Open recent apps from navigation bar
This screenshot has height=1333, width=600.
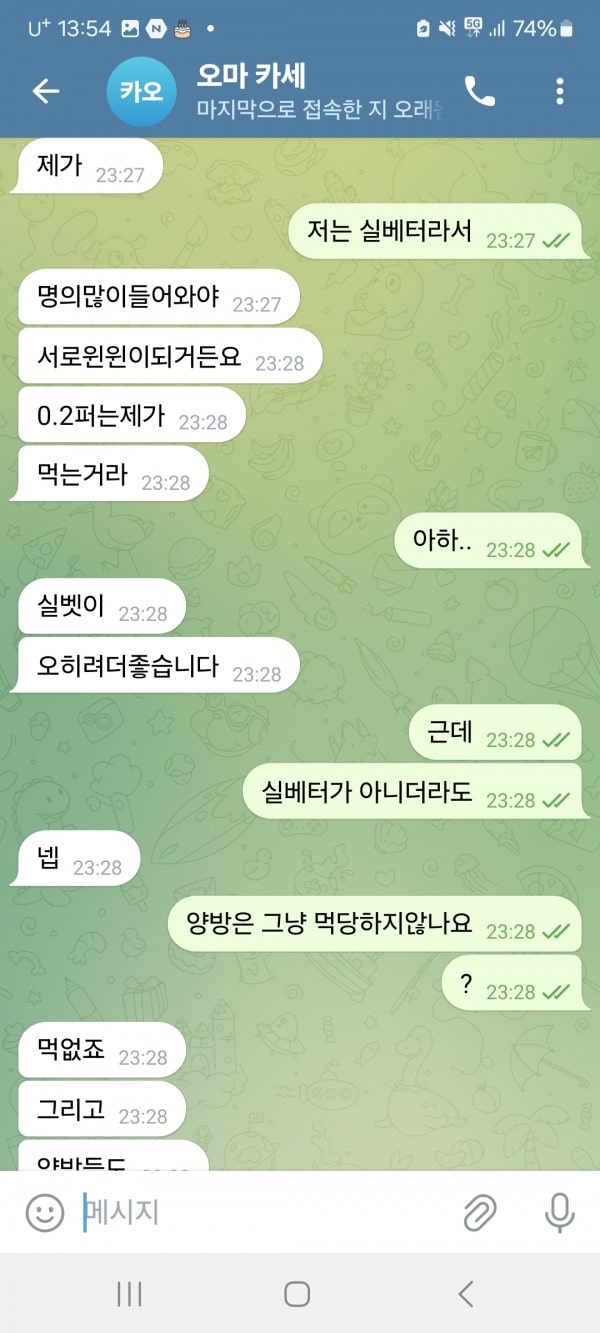(129, 1294)
